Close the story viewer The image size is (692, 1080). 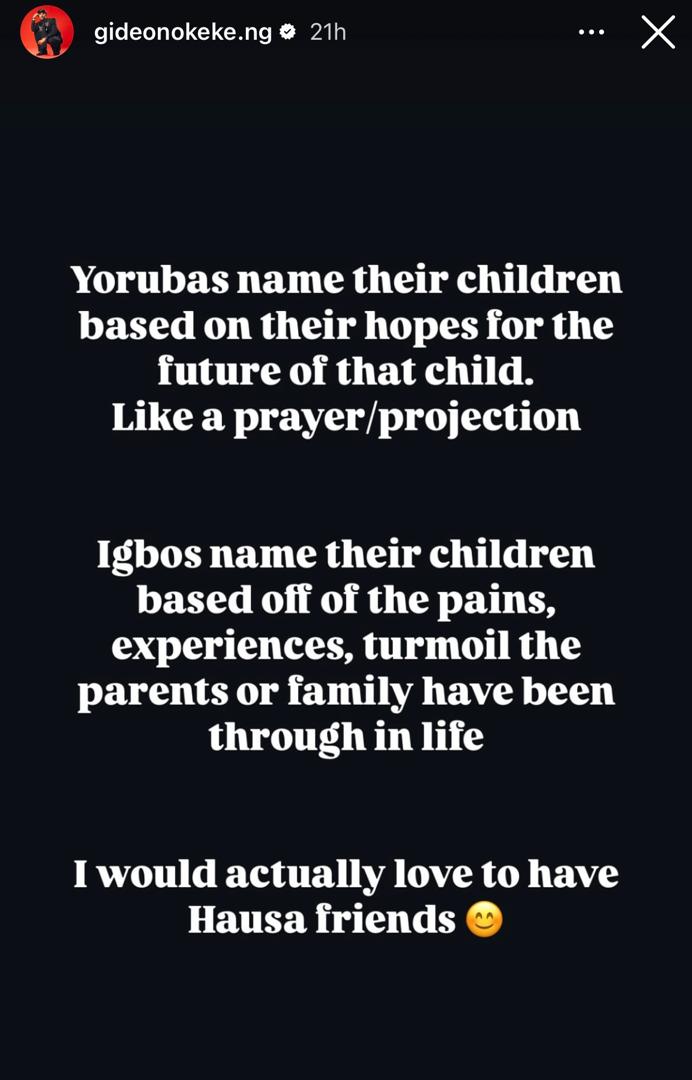coord(657,33)
